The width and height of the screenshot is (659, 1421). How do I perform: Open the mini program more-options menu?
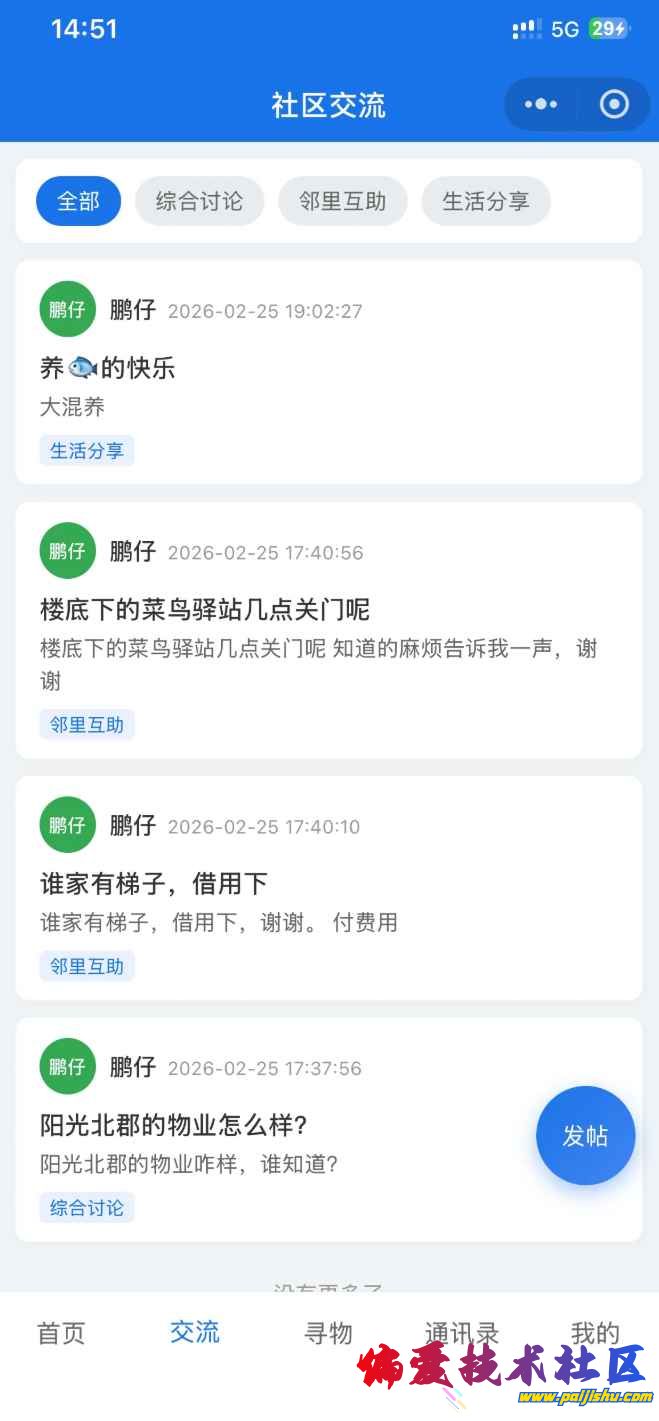click(541, 104)
